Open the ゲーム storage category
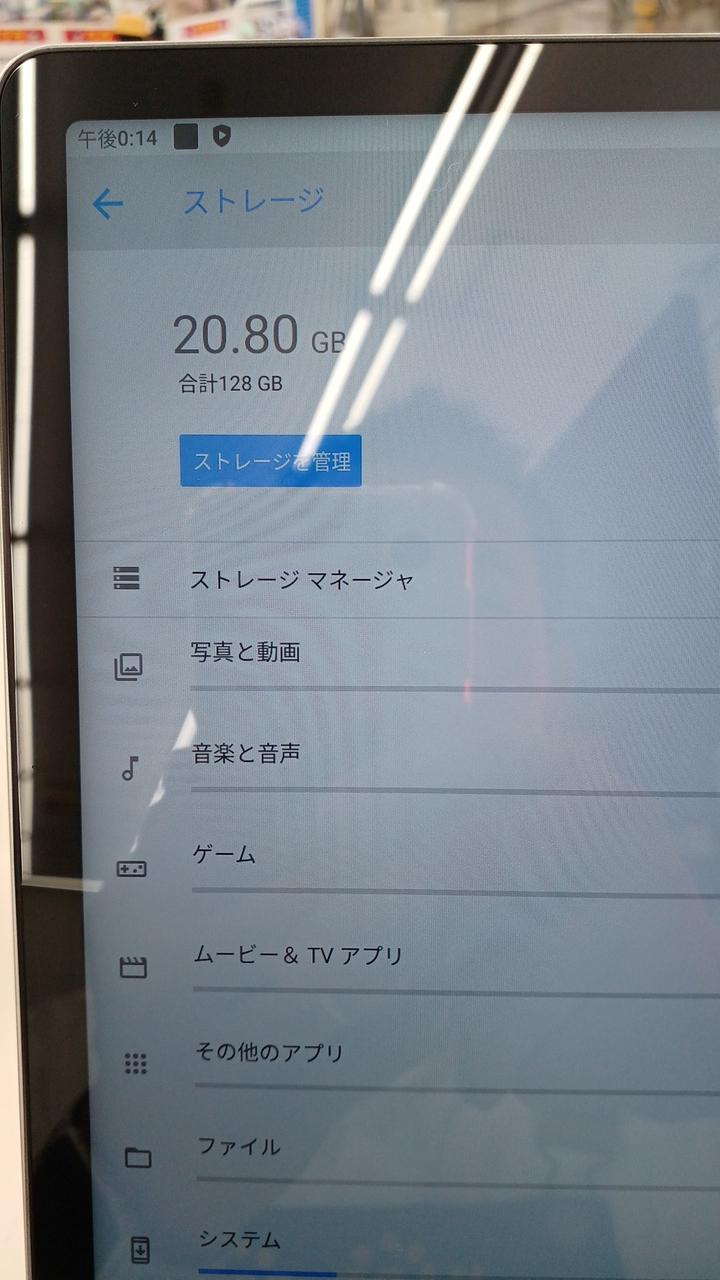 point(225,855)
